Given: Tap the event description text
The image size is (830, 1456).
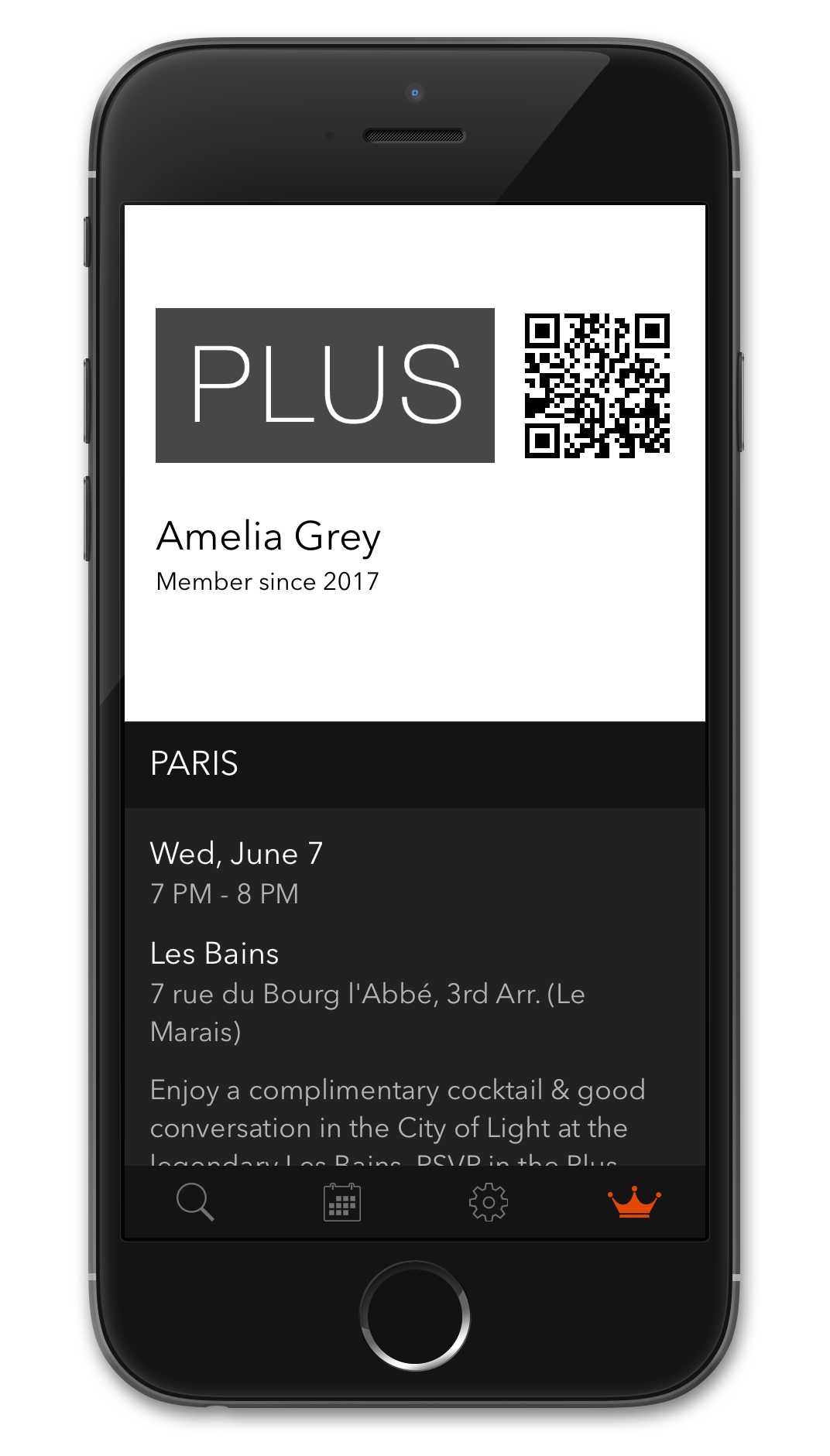Looking at the screenshot, I should pyautogui.click(x=397, y=1108).
